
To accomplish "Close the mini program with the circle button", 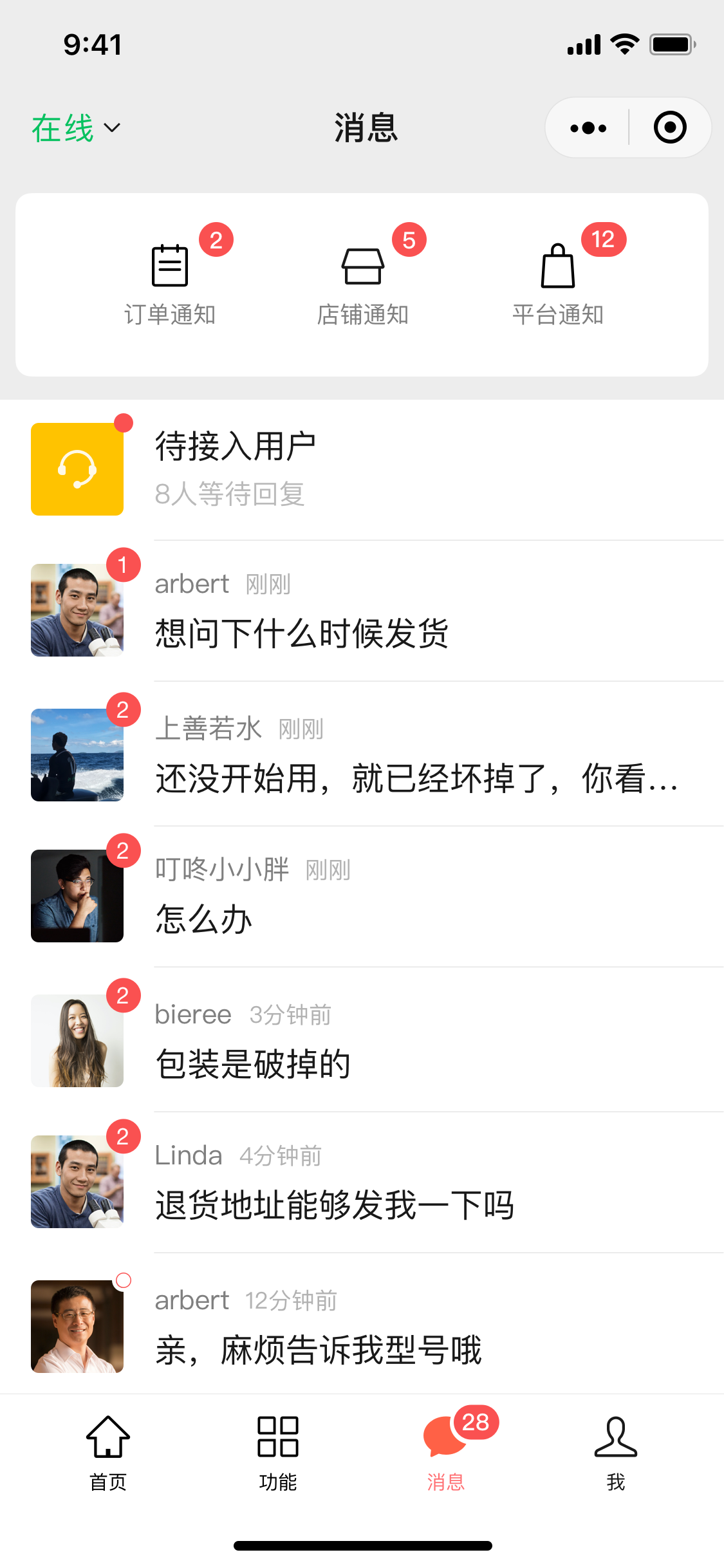I will point(669,127).
